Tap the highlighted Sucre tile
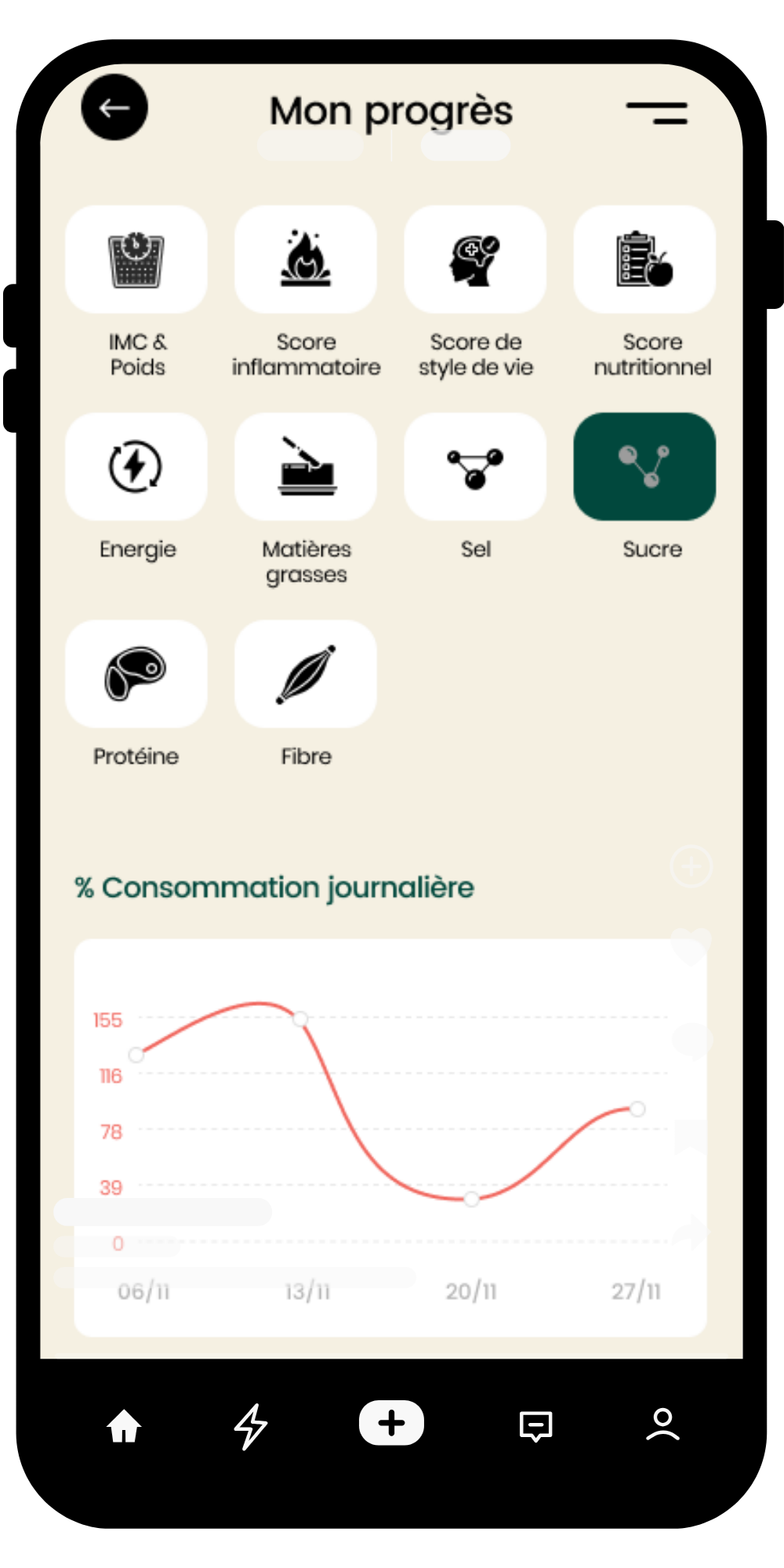Viewport: 784px width, 1568px height. pos(644,467)
